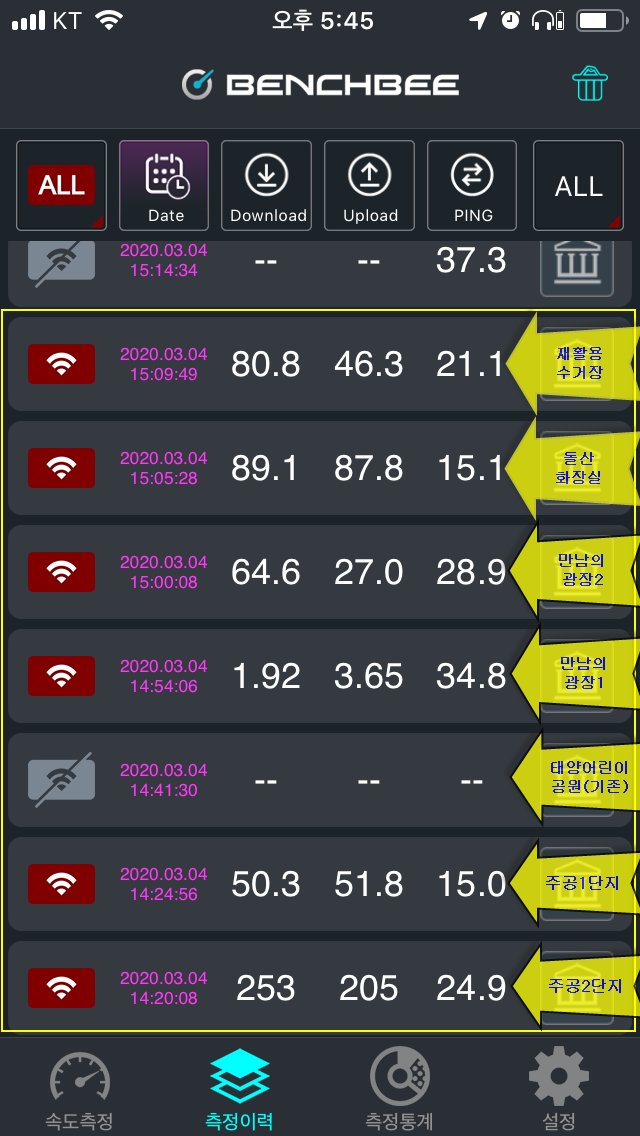Sort history by Date
Viewport: 640px width, 1136px height.
(x=165, y=185)
